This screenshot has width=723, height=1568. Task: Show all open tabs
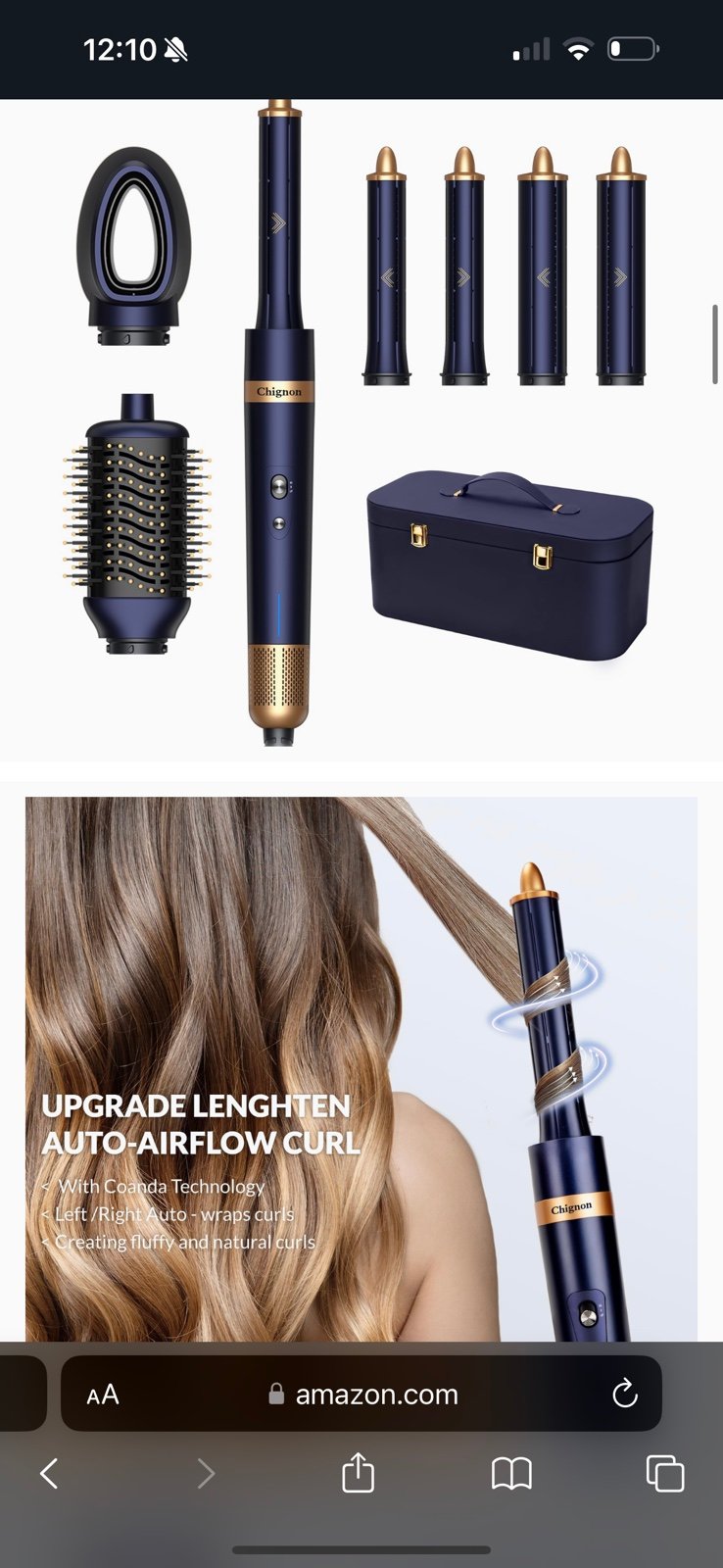point(665,1473)
